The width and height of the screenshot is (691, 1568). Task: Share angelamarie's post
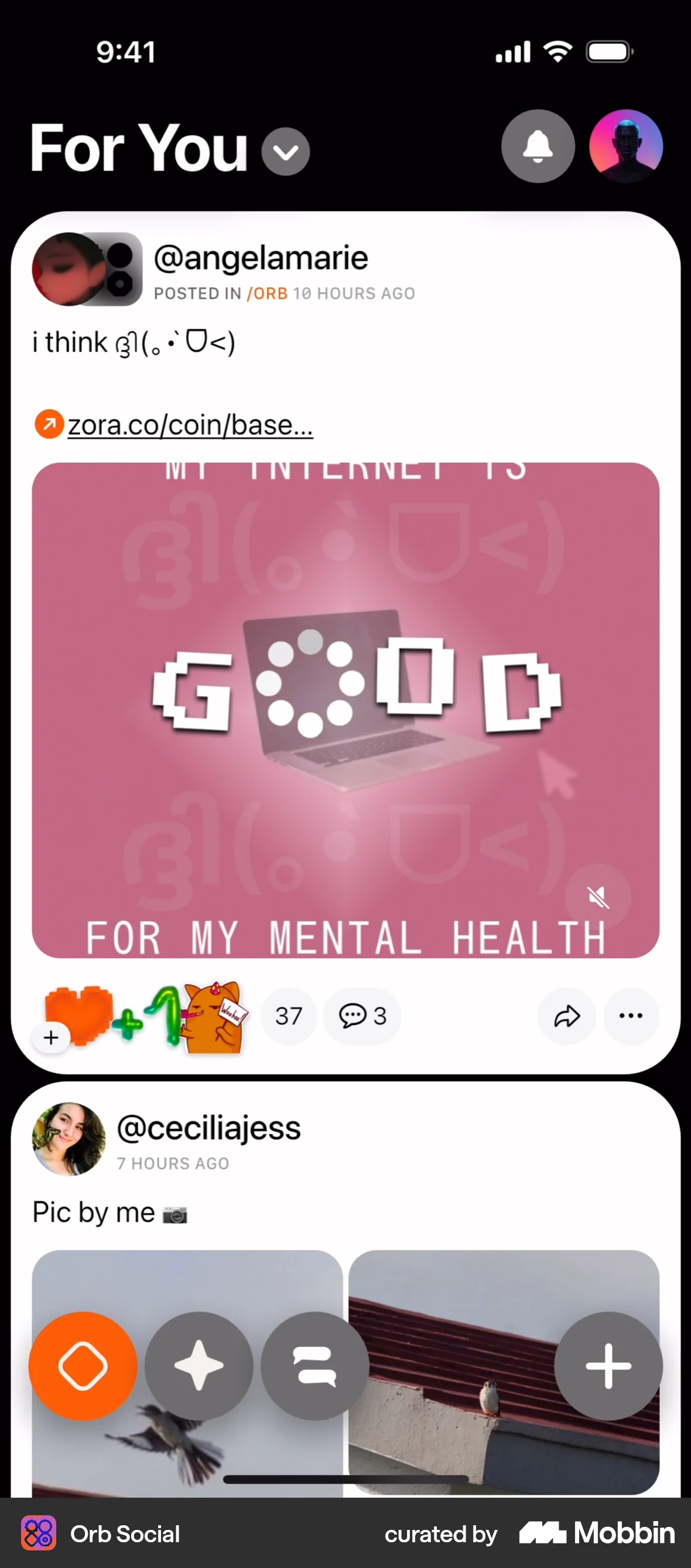566,1015
